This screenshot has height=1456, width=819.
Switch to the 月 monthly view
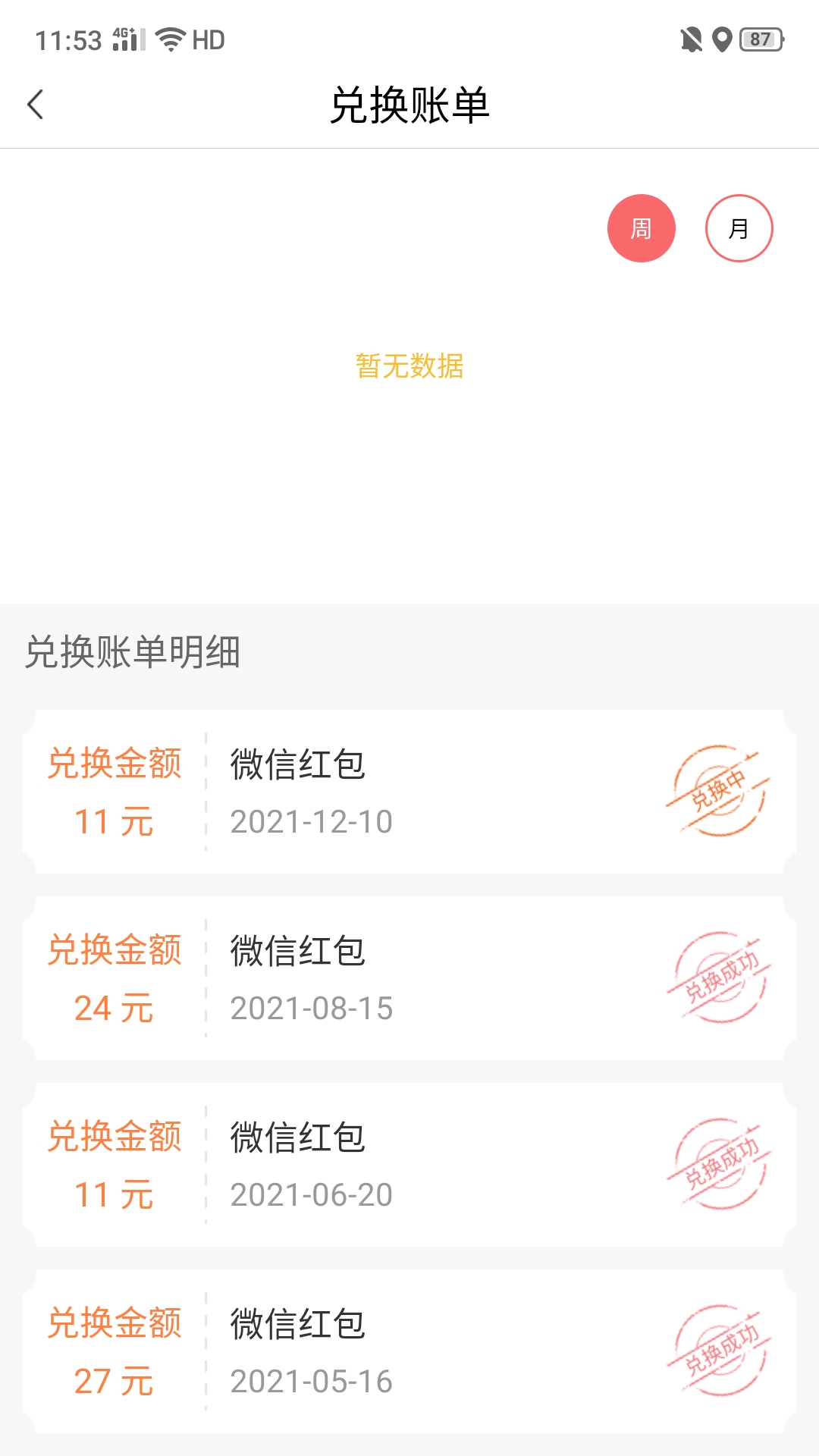[x=739, y=228]
